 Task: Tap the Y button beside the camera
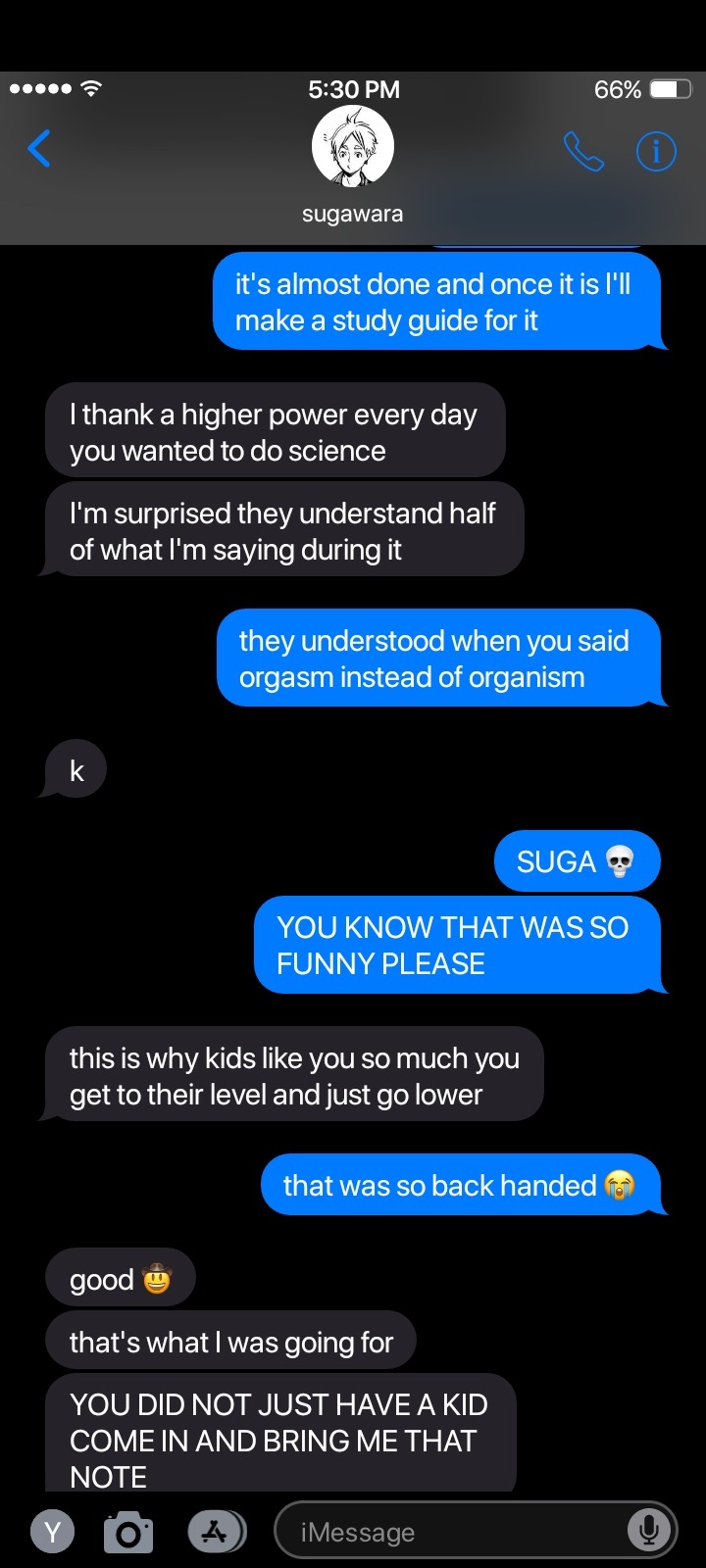pyautogui.click(x=53, y=1533)
